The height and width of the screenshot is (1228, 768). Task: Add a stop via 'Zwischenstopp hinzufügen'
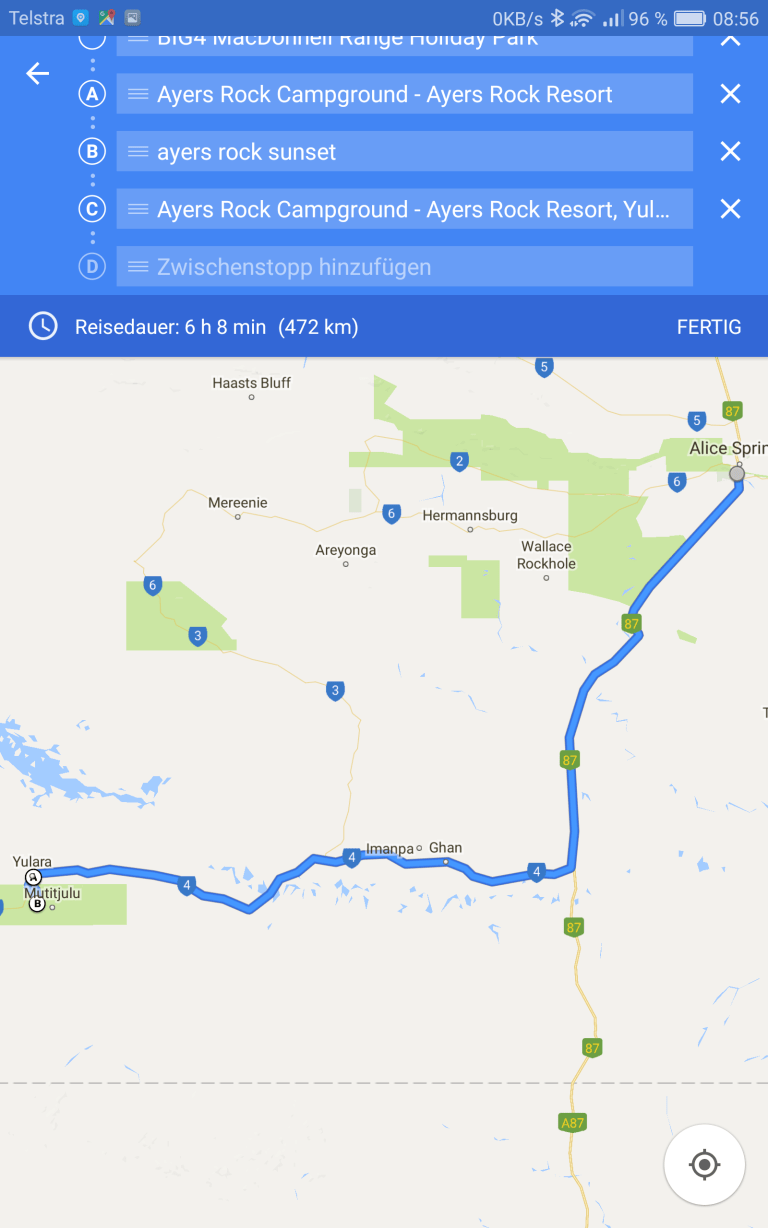click(x=404, y=267)
